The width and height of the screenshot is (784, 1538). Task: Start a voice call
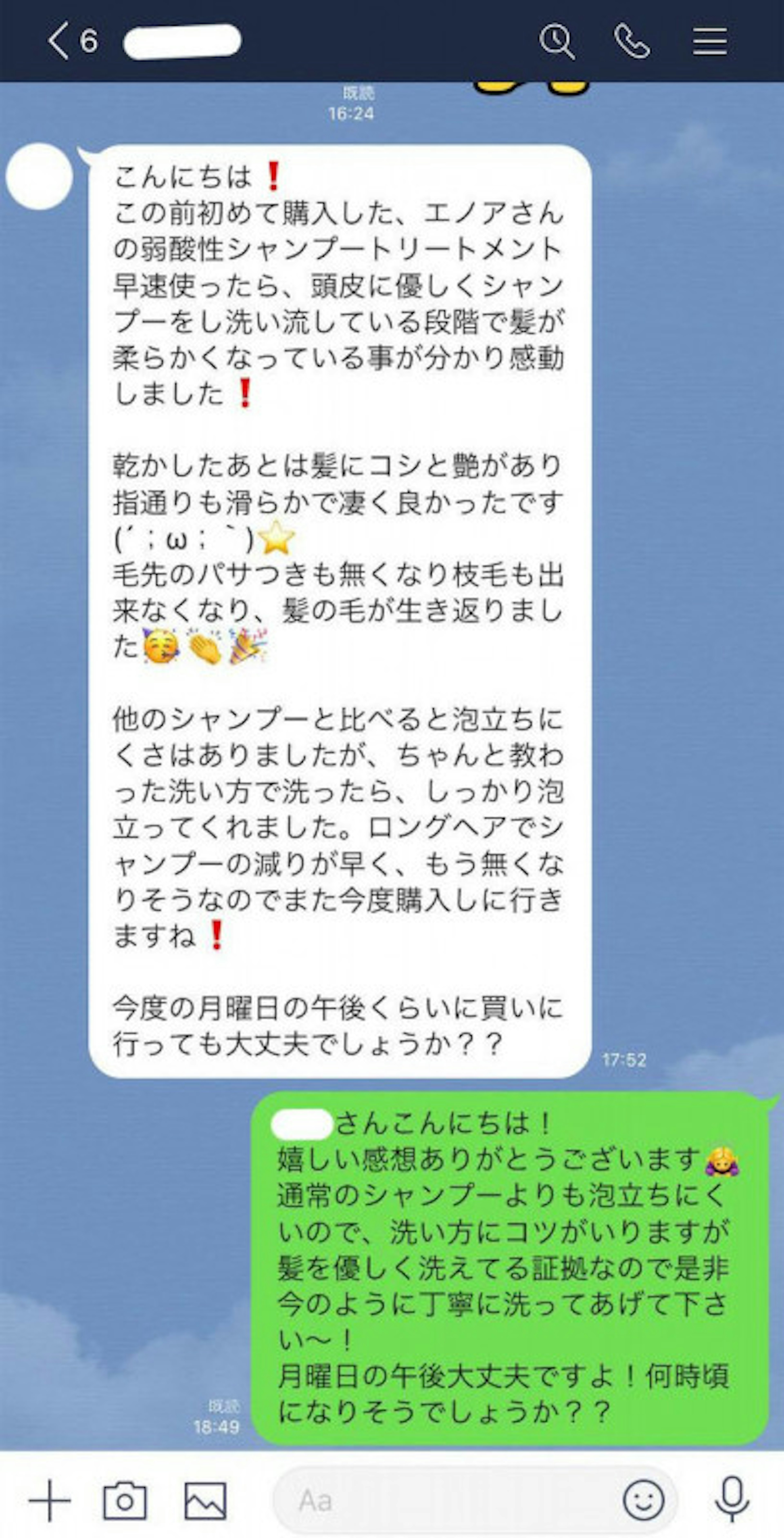632,41
